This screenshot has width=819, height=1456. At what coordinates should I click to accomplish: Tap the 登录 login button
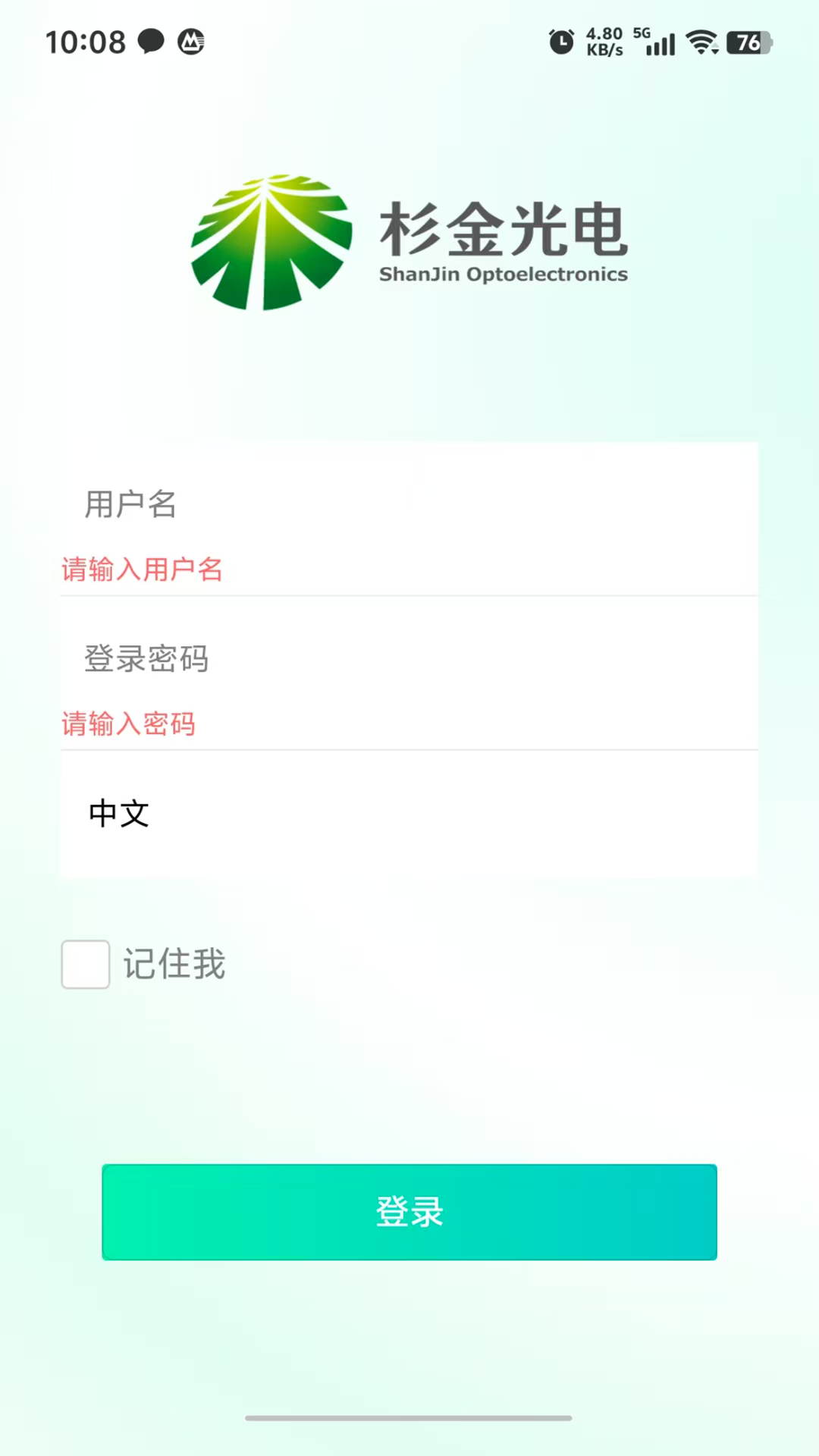[409, 1212]
